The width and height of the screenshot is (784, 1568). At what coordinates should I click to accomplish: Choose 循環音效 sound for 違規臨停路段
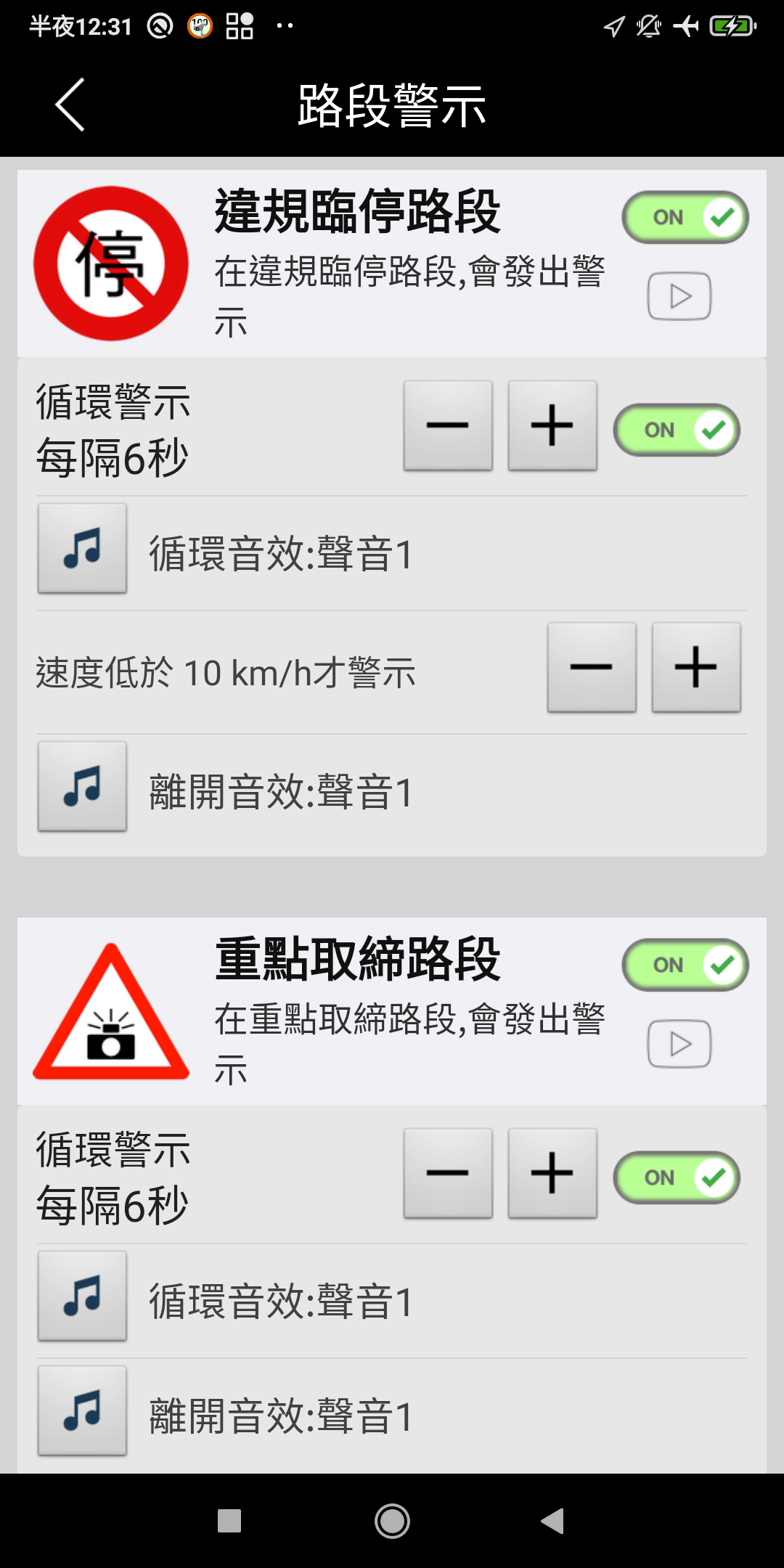click(x=82, y=548)
